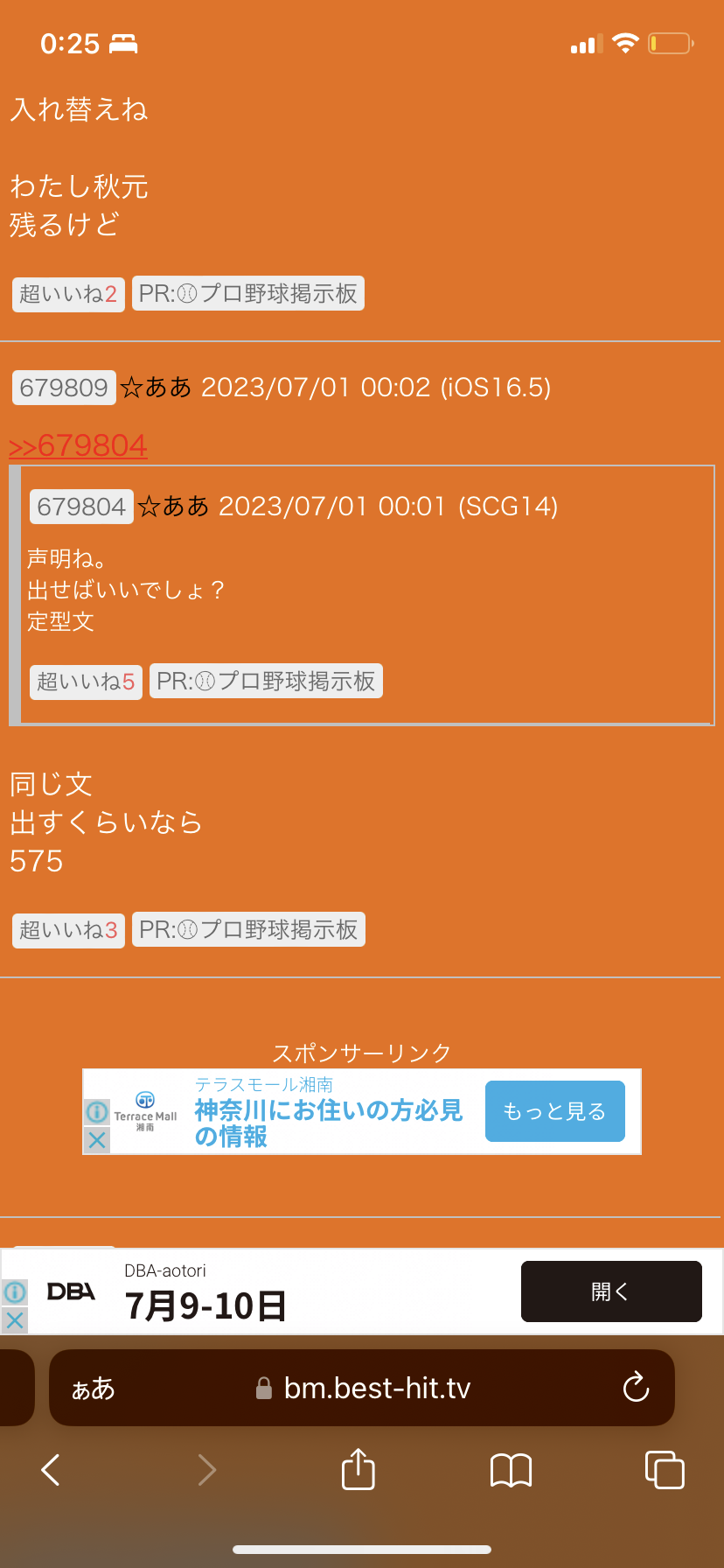Go back to the previous page
724x1568 pixels.
tap(51, 1470)
